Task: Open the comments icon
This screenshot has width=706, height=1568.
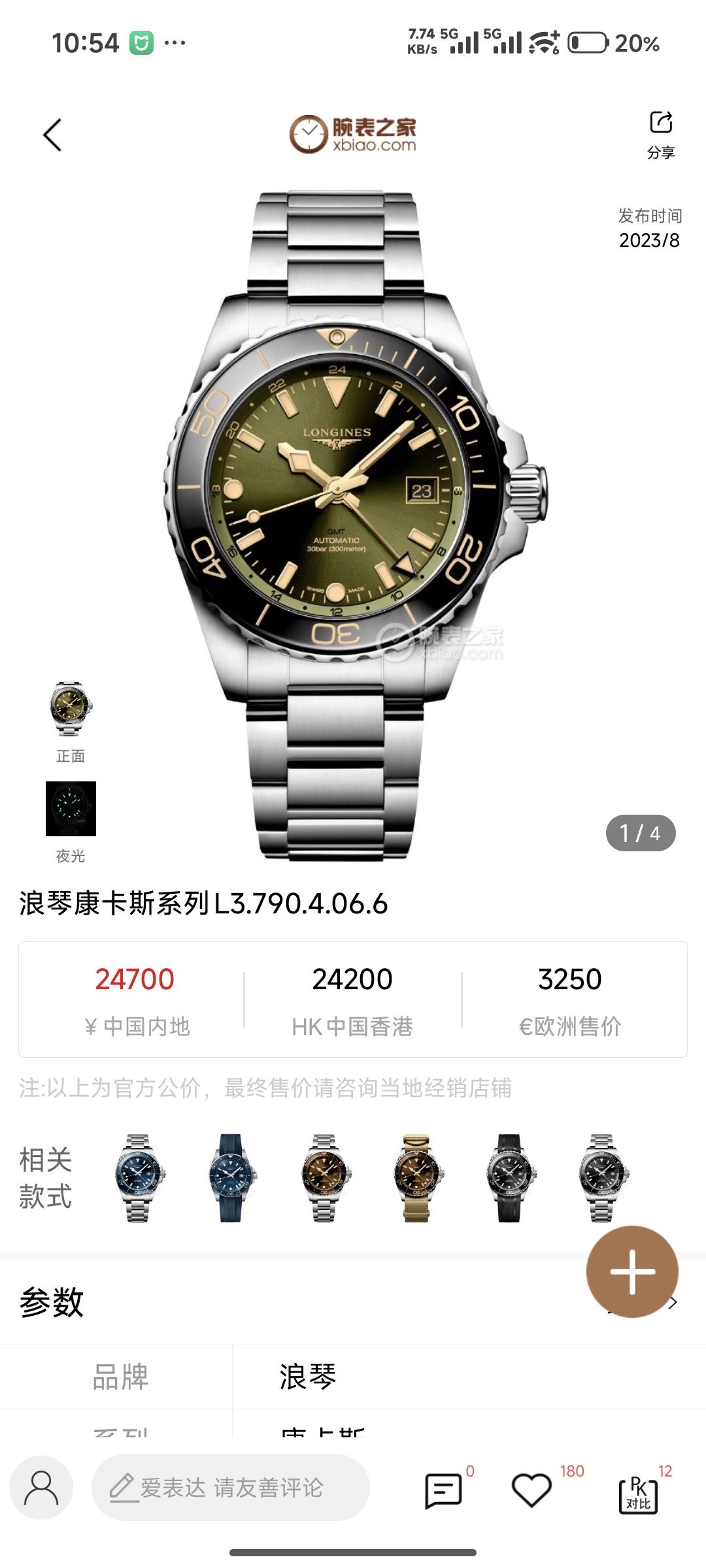Action: (443, 1491)
